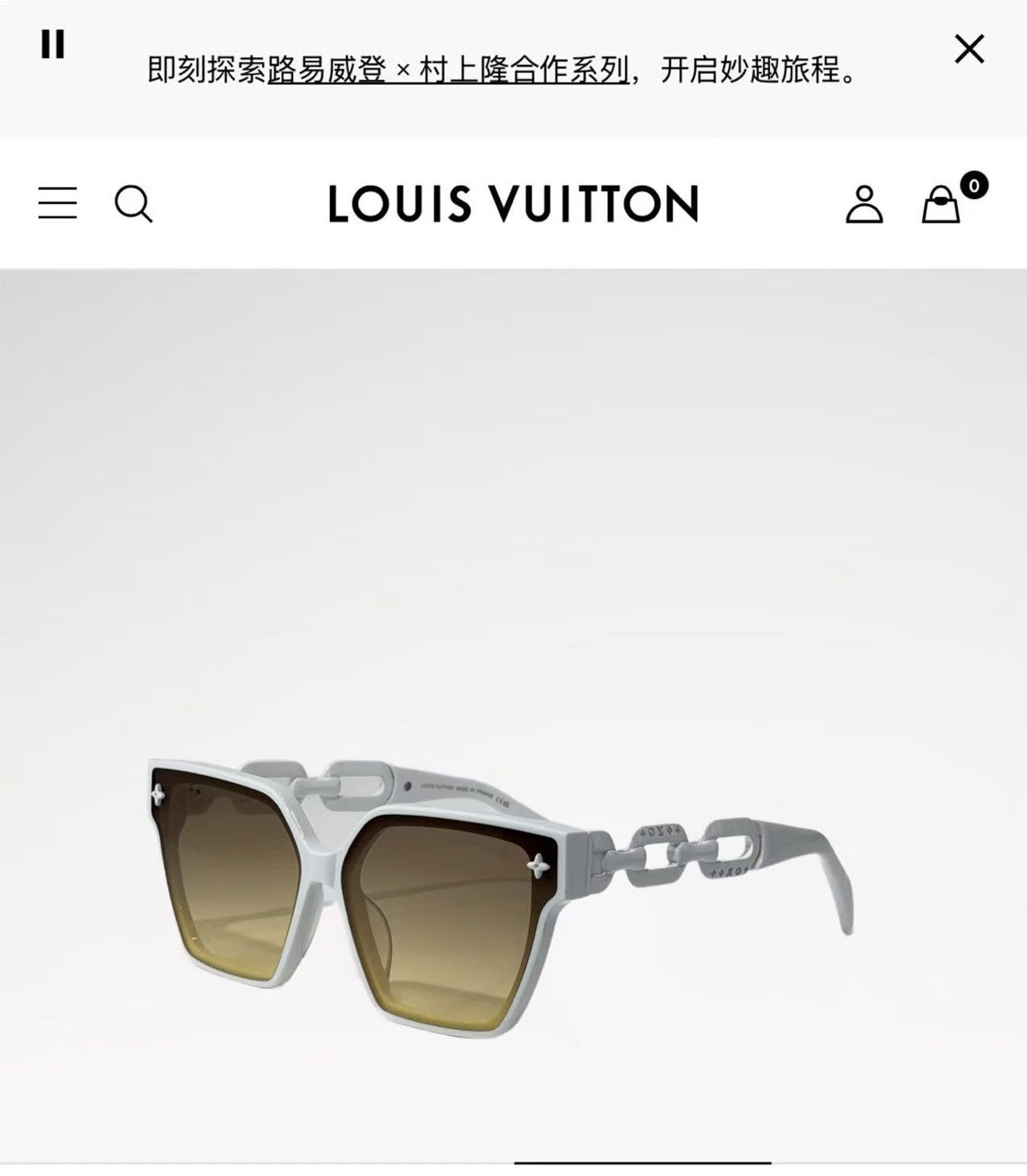
Task: Dismiss the top announcement banner
Action: click(969, 50)
